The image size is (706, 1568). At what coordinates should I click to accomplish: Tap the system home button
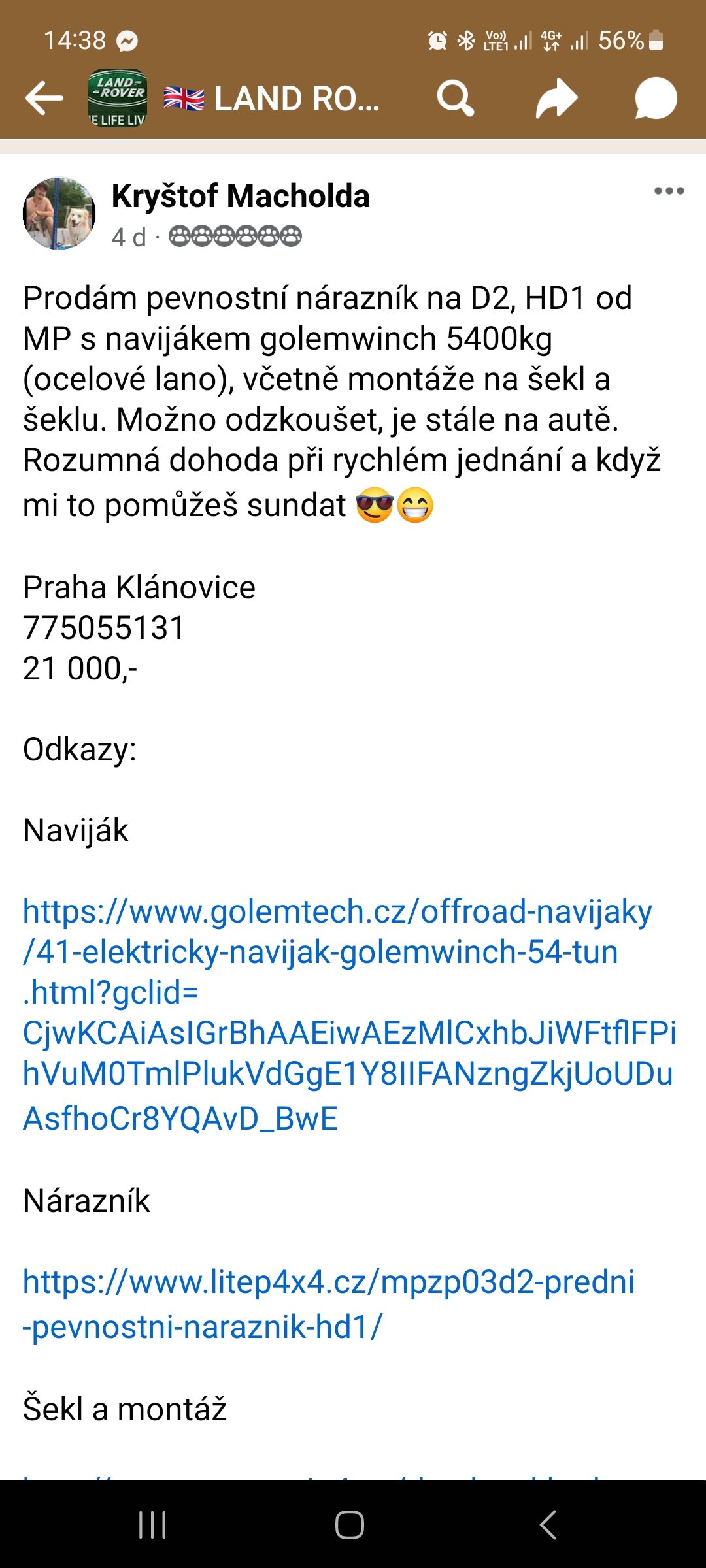pos(350,1525)
